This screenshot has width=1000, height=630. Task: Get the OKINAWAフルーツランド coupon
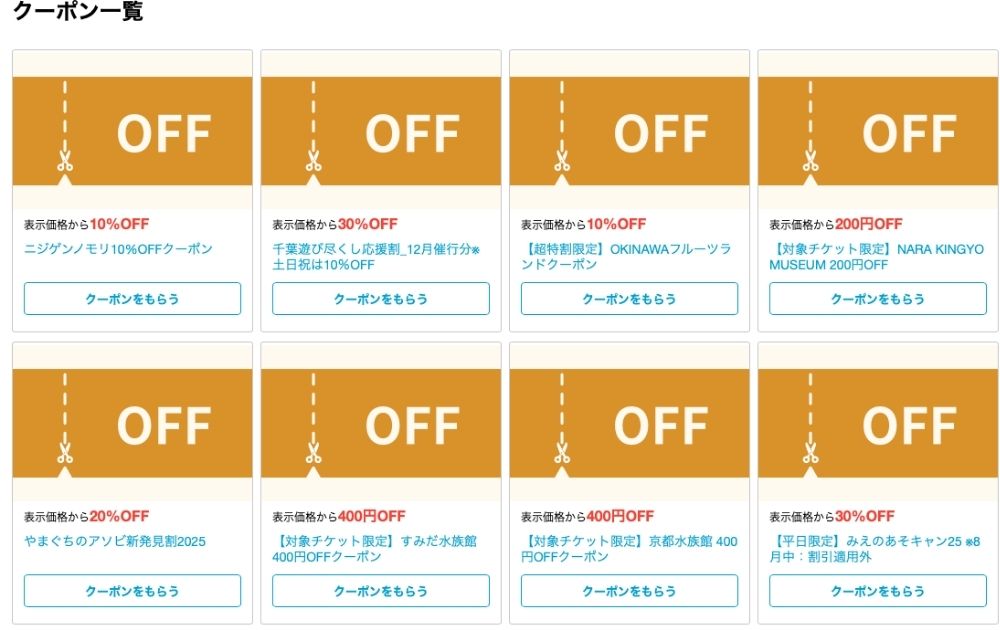point(629,299)
